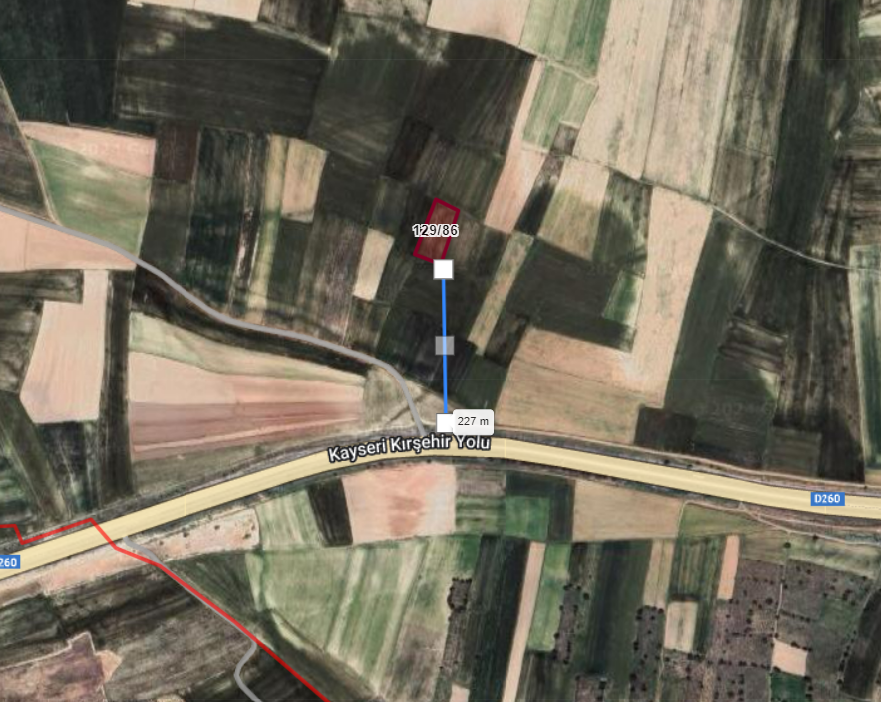The width and height of the screenshot is (881, 702).
Task: Tap the gray midpoint handle on measurement line
Action: tap(445, 345)
